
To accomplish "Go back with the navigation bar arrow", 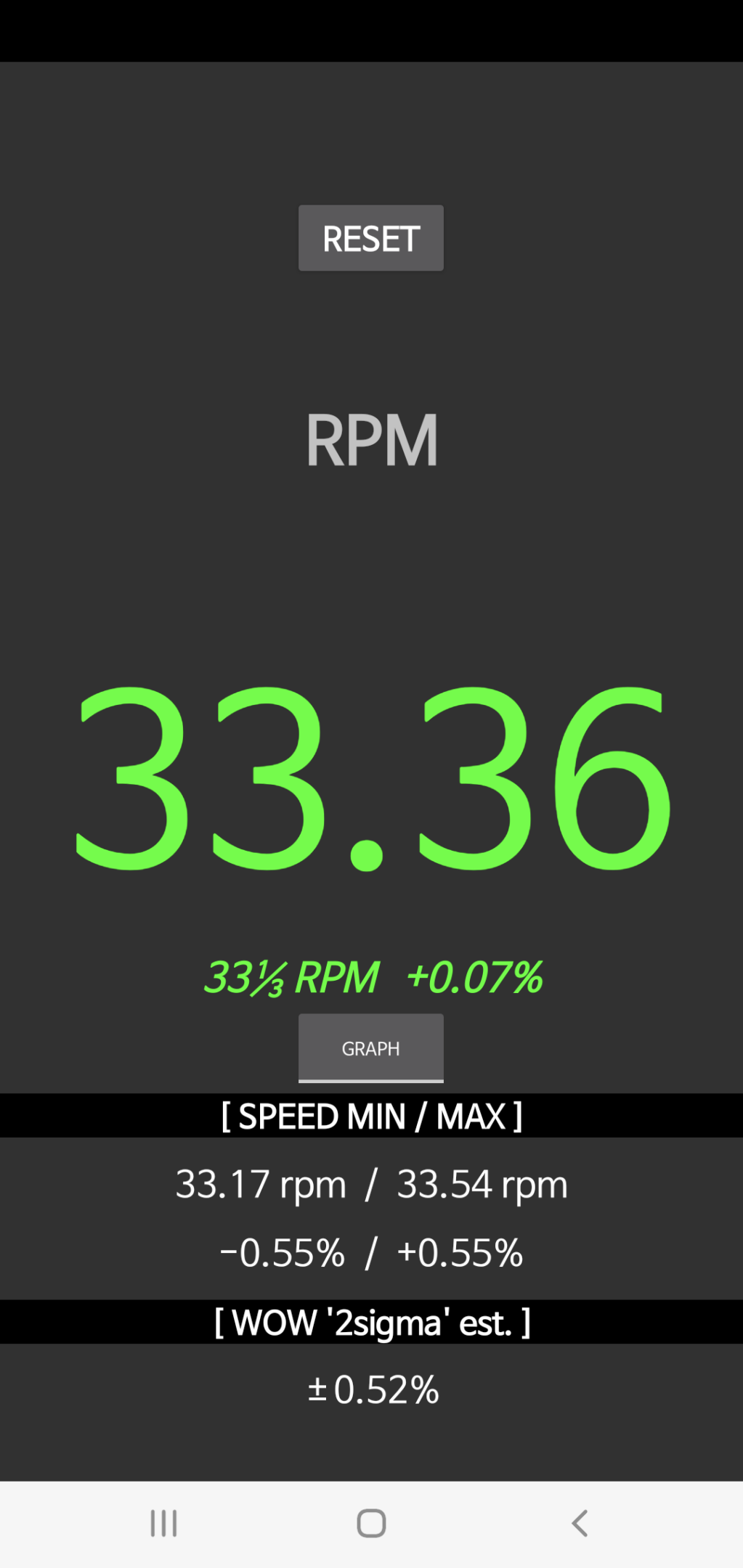I will point(580,1523).
